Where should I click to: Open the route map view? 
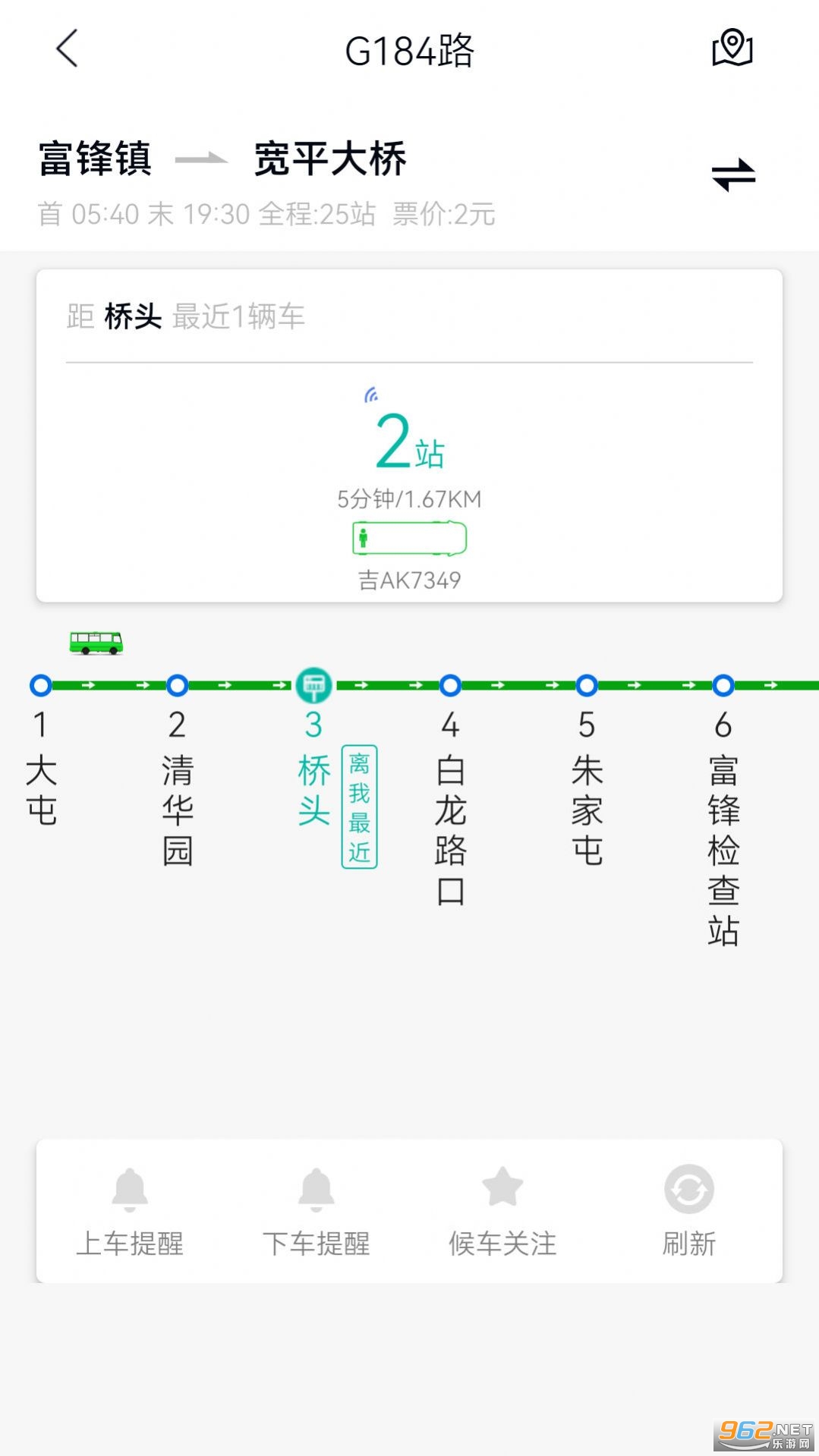pyautogui.click(x=732, y=49)
